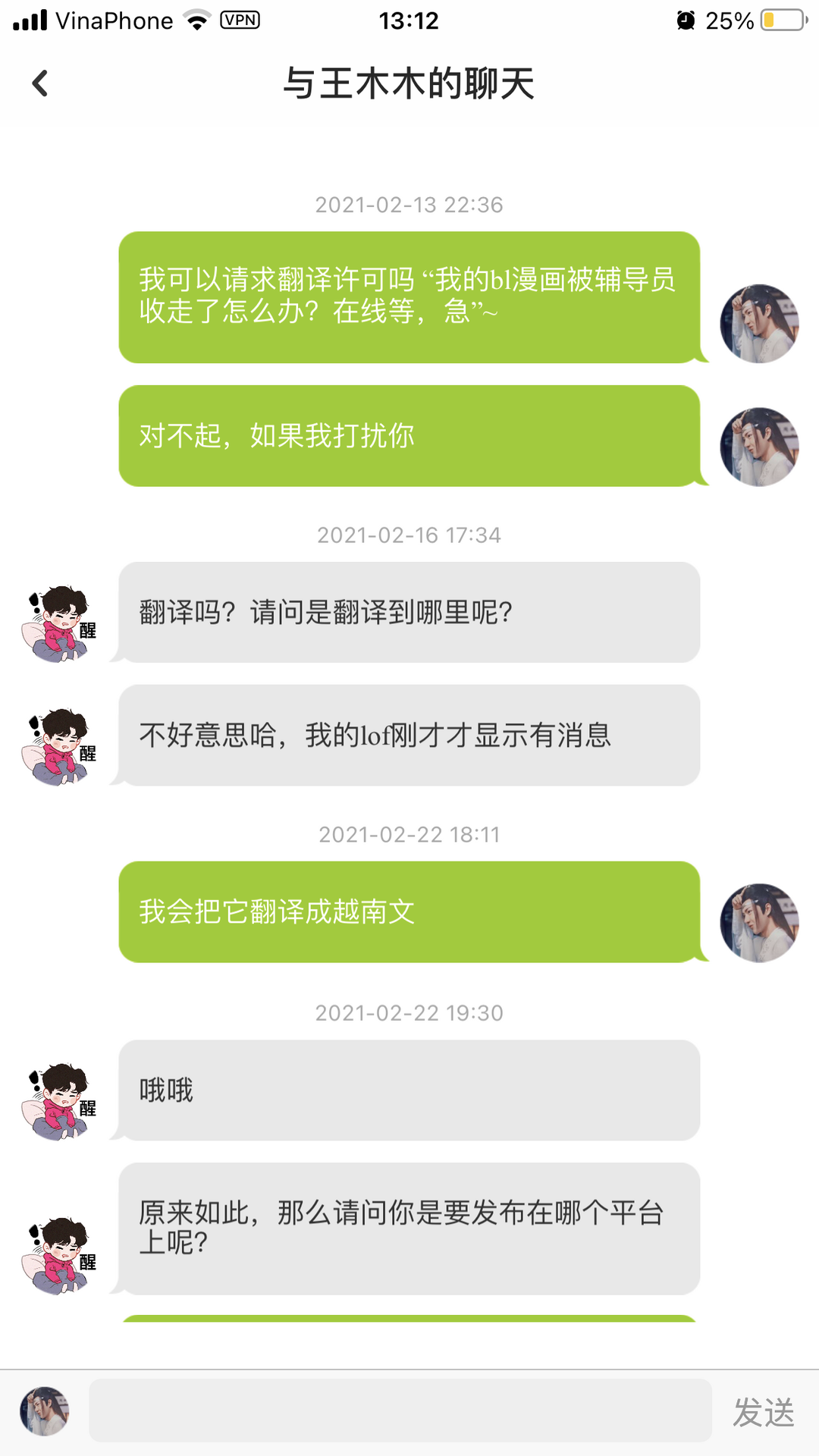Open 王木木's avatar beside 哦哦 message

[60, 1101]
